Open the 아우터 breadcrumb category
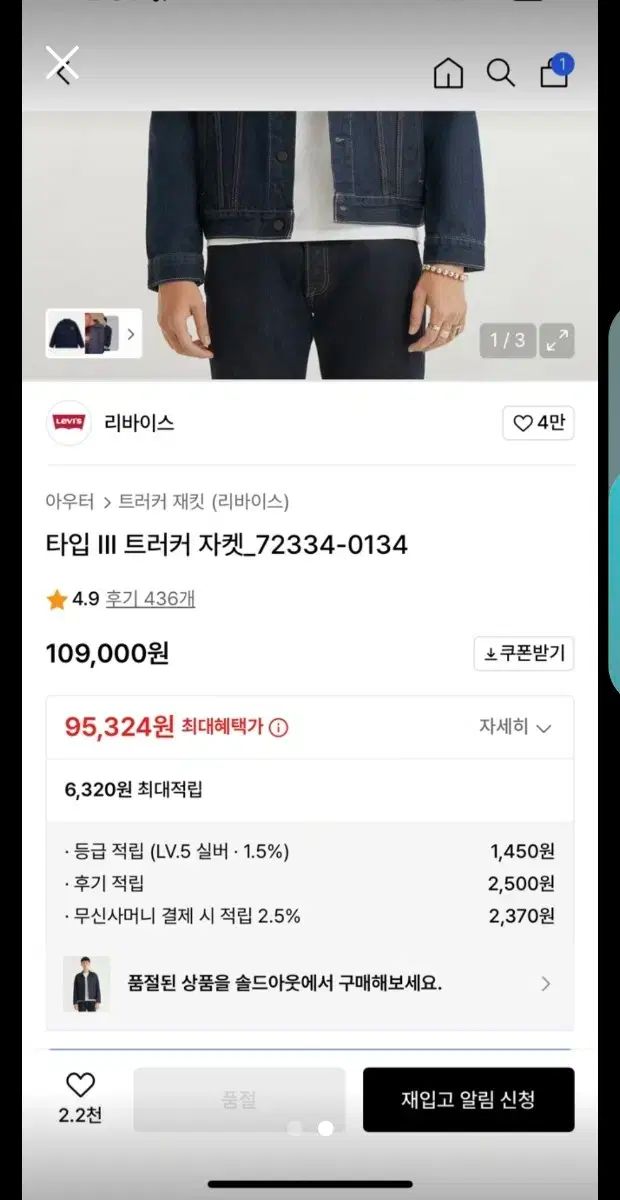The width and height of the screenshot is (620, 1200). (70, 502)
